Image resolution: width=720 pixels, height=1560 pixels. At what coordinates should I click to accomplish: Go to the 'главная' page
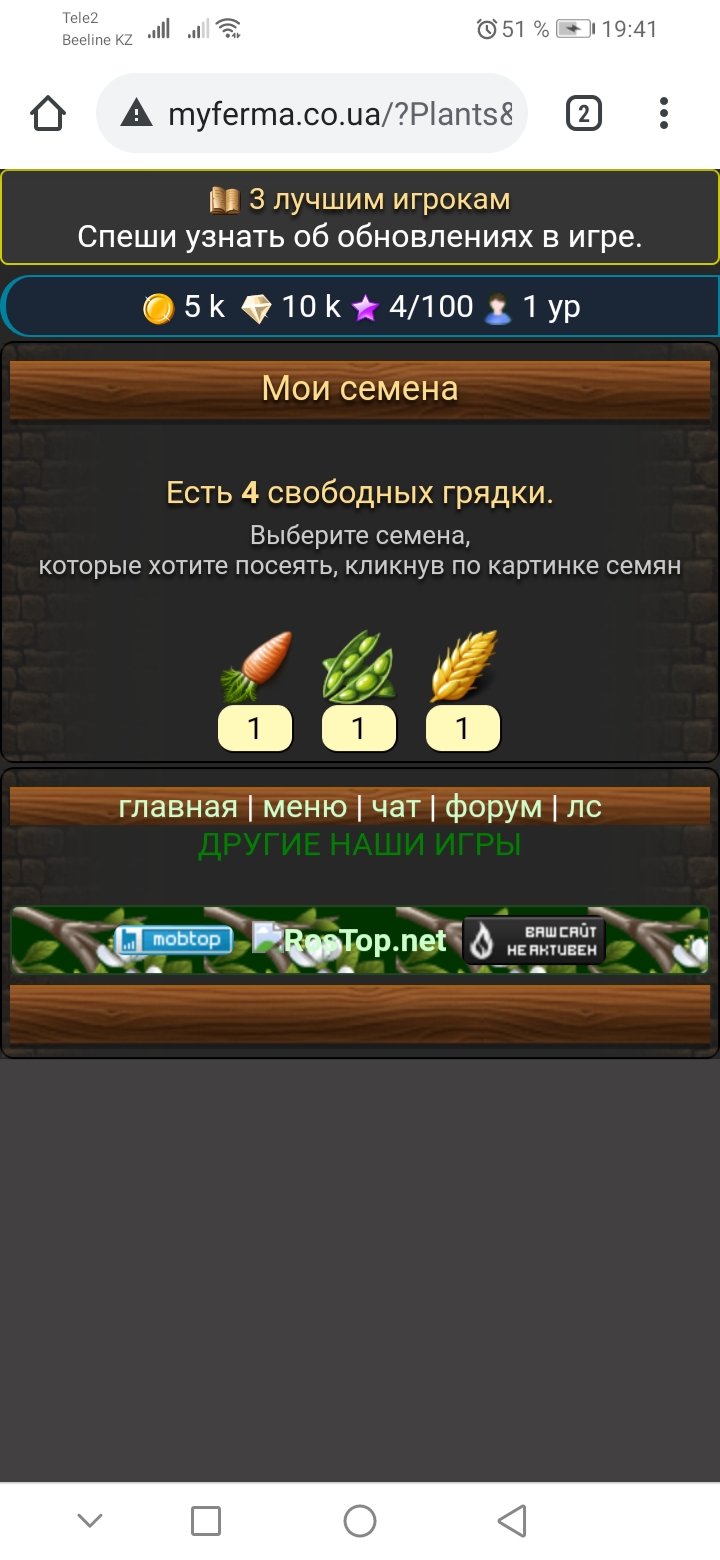[x=178, y=806]
